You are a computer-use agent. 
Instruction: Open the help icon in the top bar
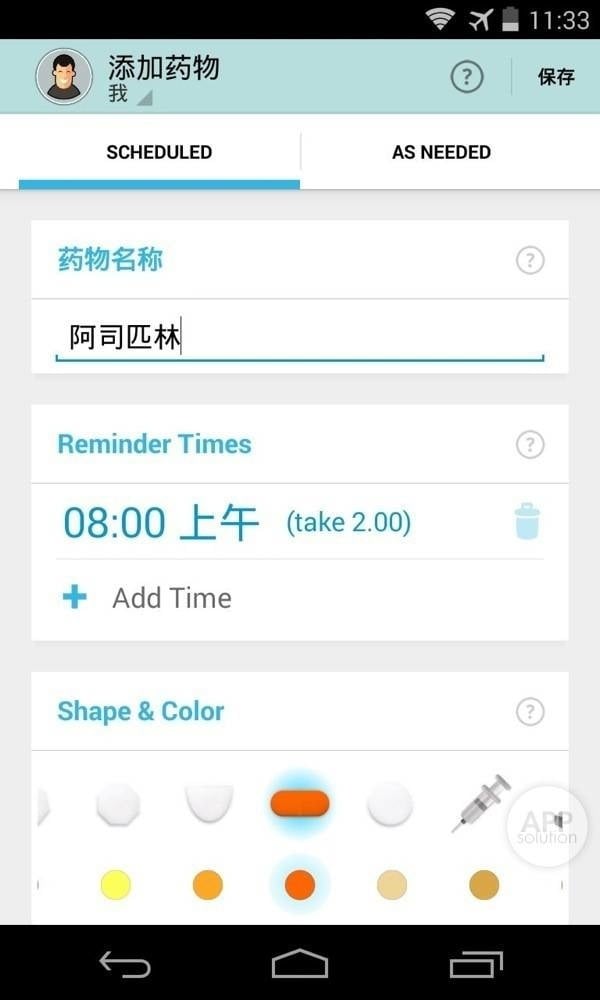tap(466, 77)
